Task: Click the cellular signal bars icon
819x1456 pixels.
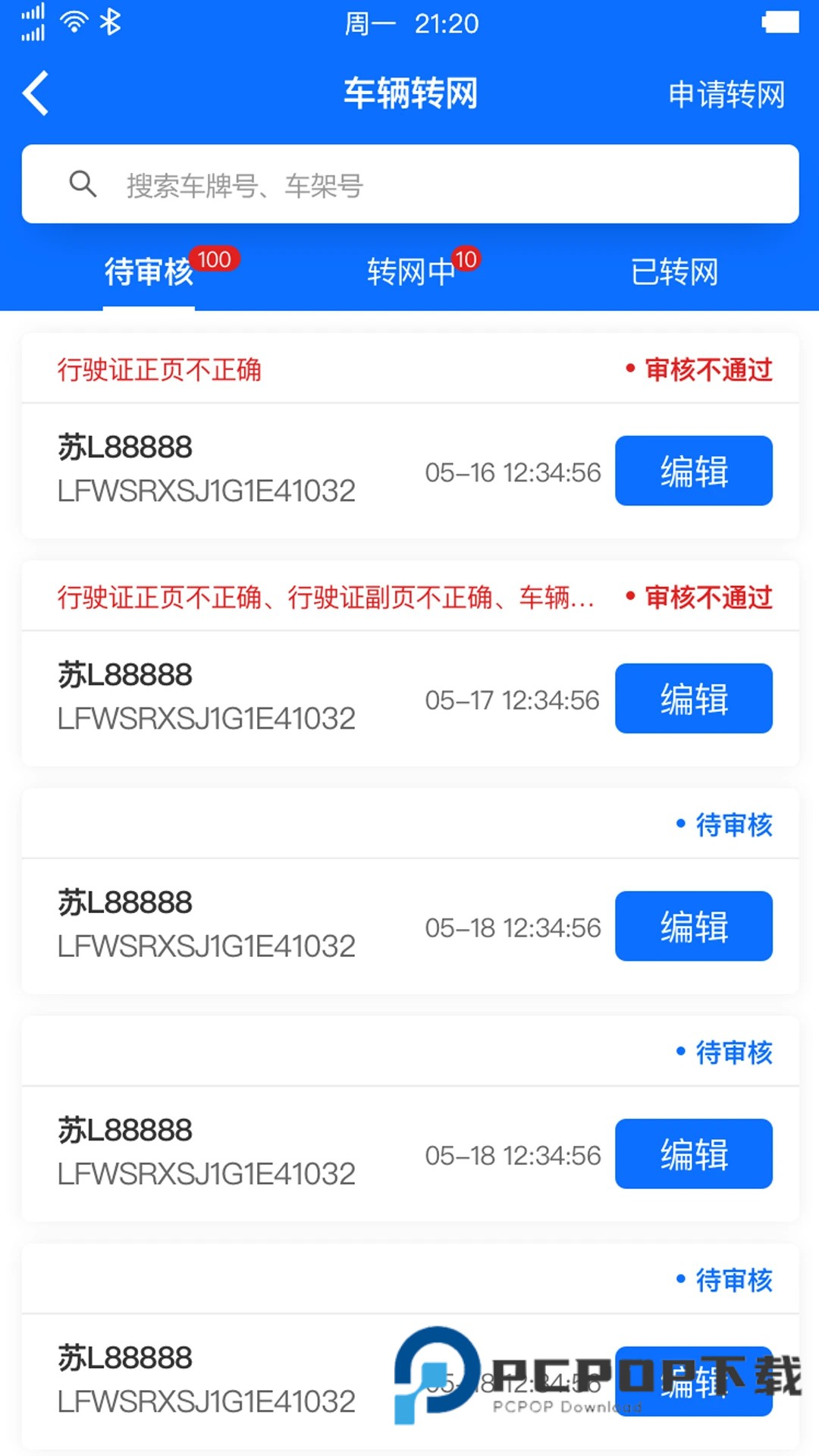Action: point(33,23)
